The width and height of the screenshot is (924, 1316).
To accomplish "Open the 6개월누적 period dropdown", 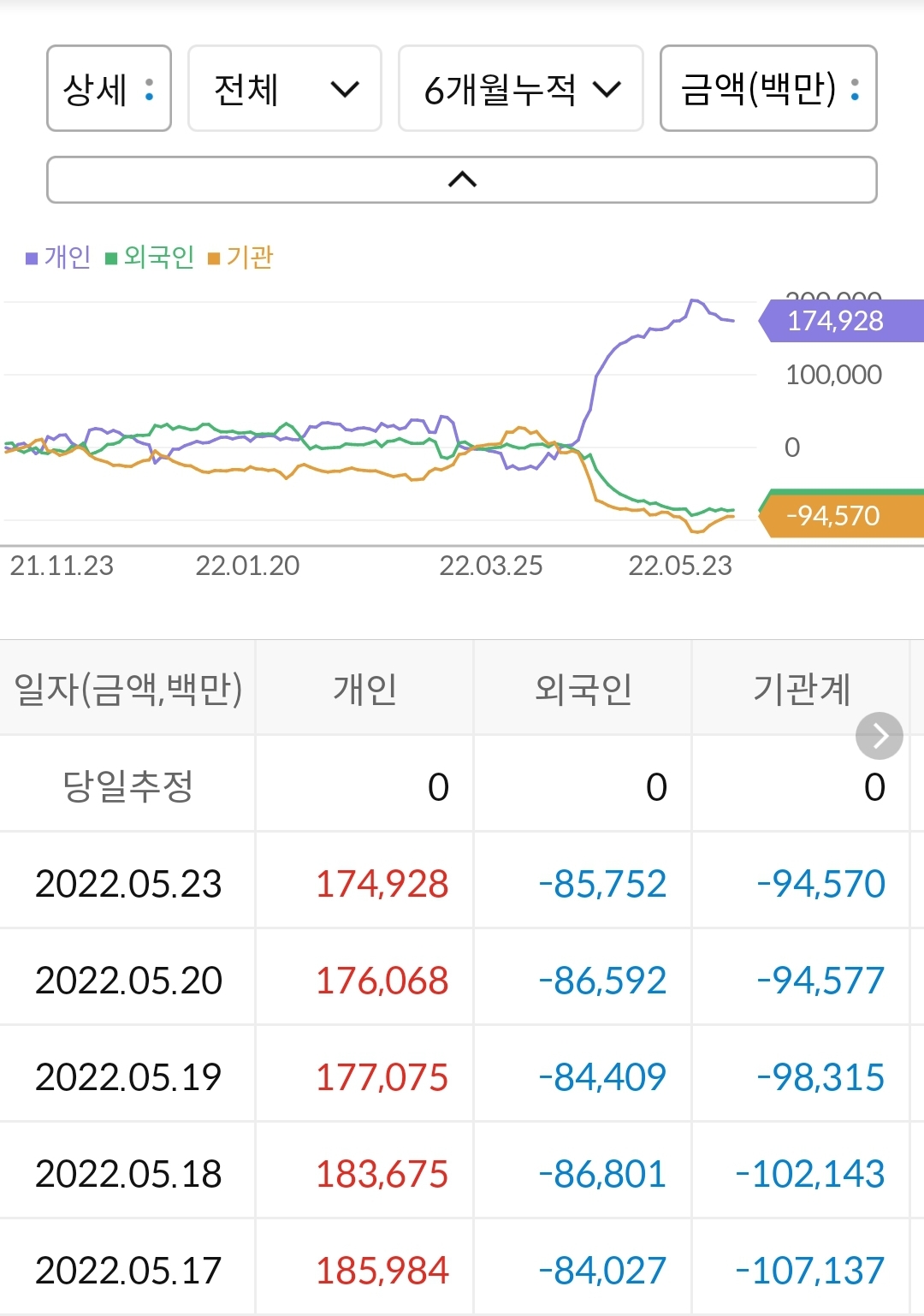I will point(520,90).
